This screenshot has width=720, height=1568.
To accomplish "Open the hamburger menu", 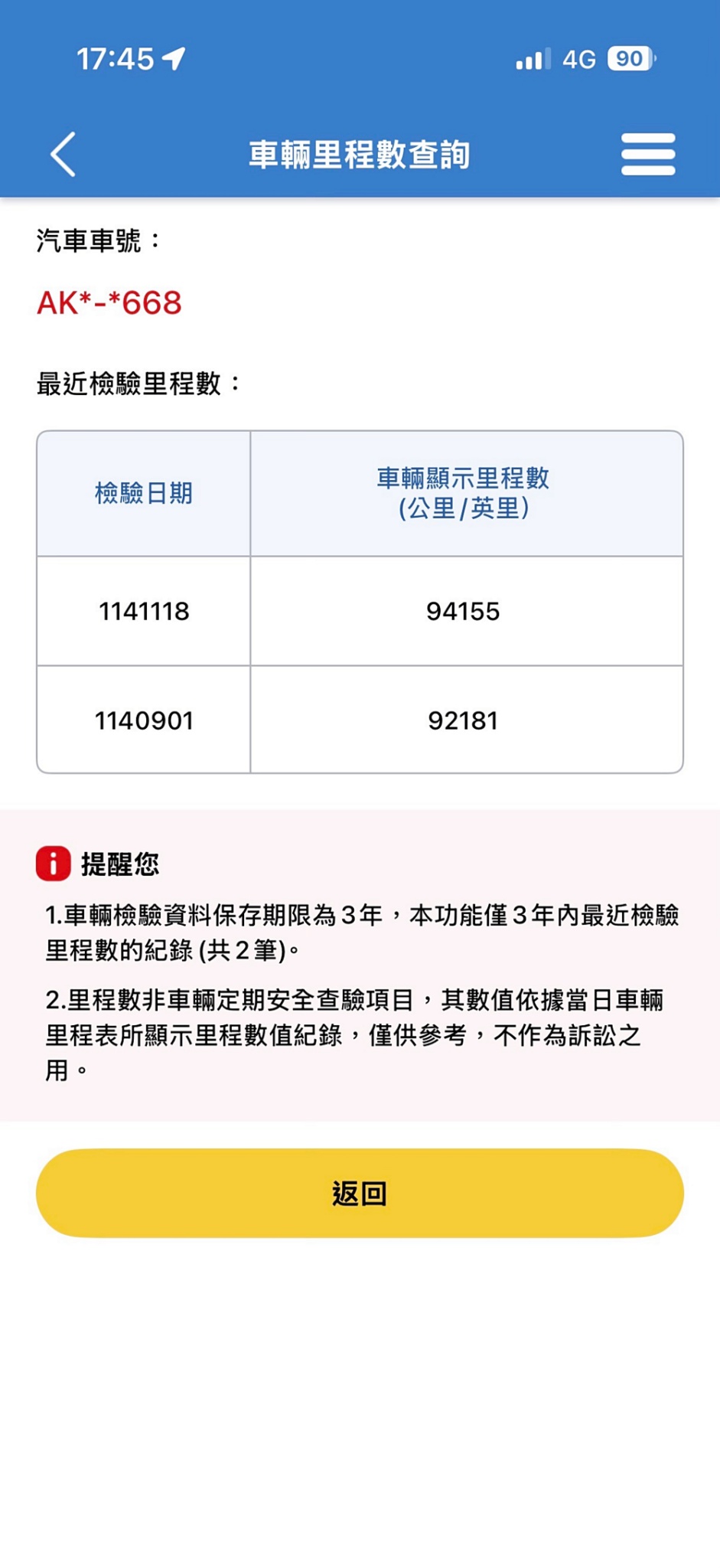I will pyautogui.click(x=647, y=153).
